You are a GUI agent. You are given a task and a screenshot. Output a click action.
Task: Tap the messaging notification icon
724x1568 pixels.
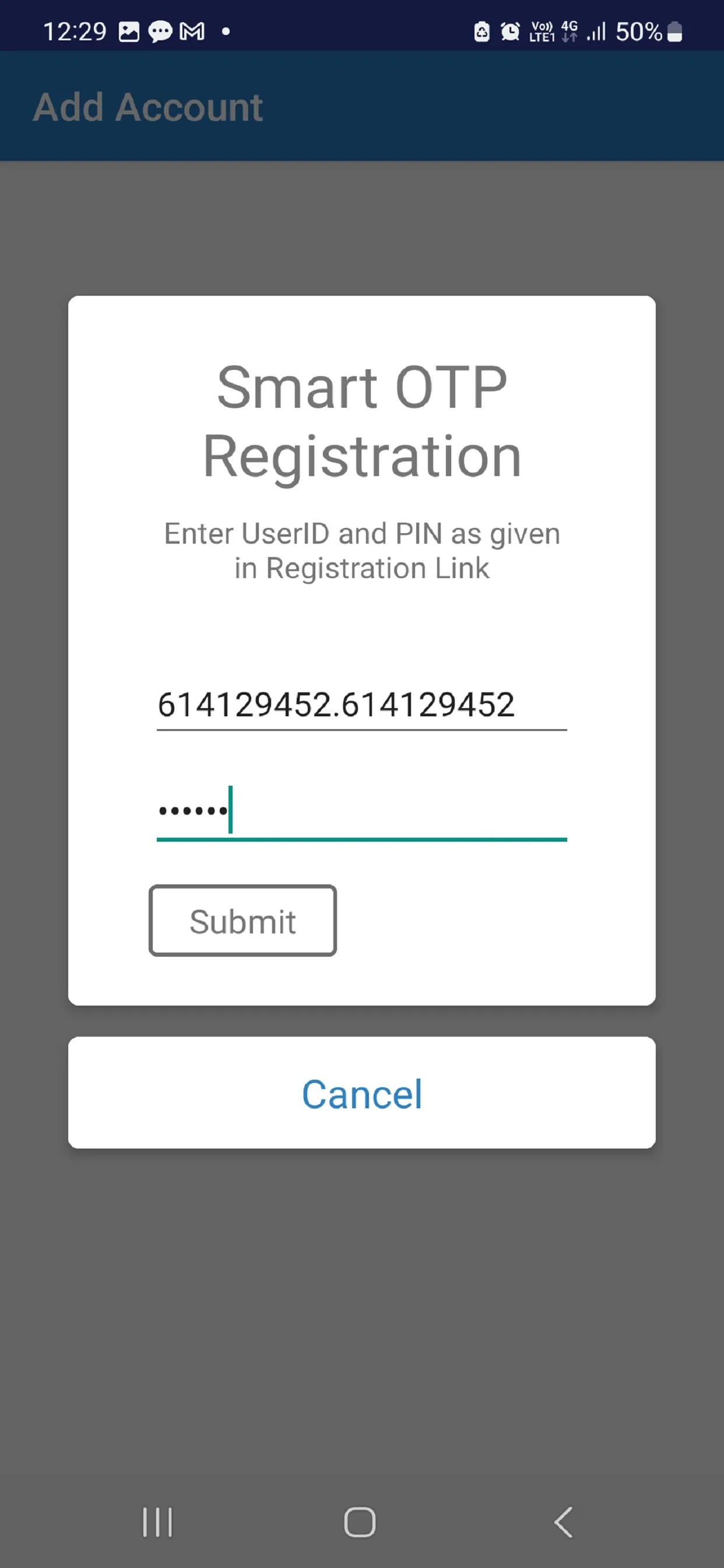pyautogui.click(x=161, y=31)
